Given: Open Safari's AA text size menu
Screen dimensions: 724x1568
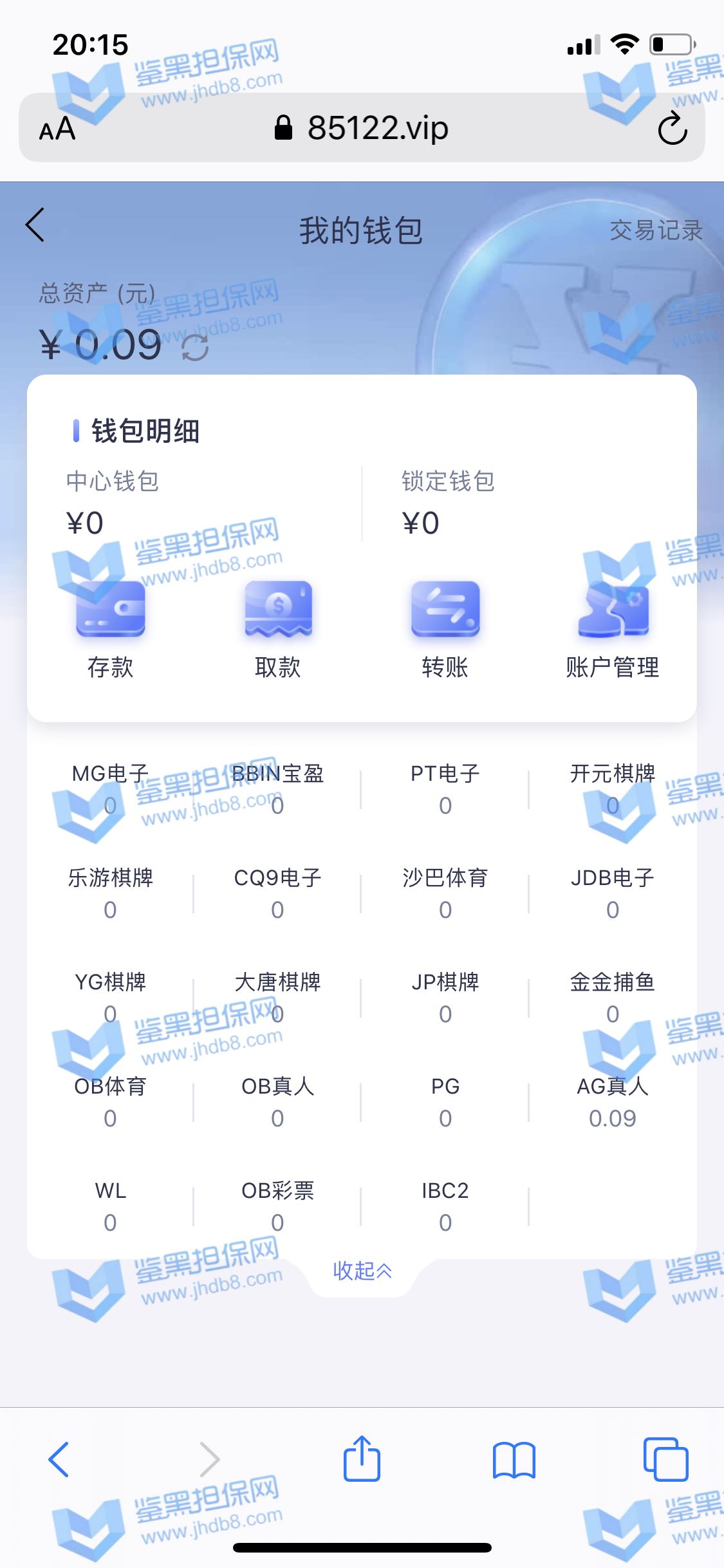Looking at the screenshot, I should 57,129.
